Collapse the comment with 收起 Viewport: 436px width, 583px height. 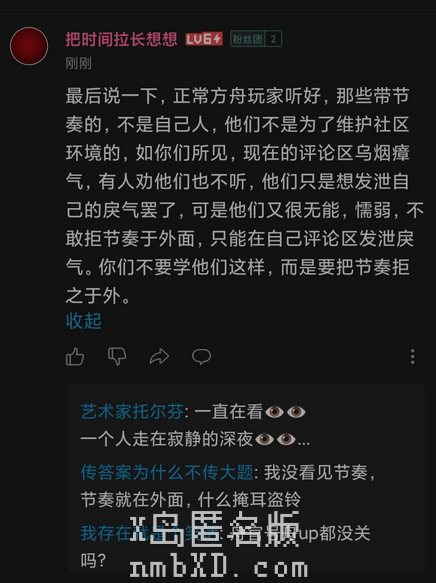[83, 321]
